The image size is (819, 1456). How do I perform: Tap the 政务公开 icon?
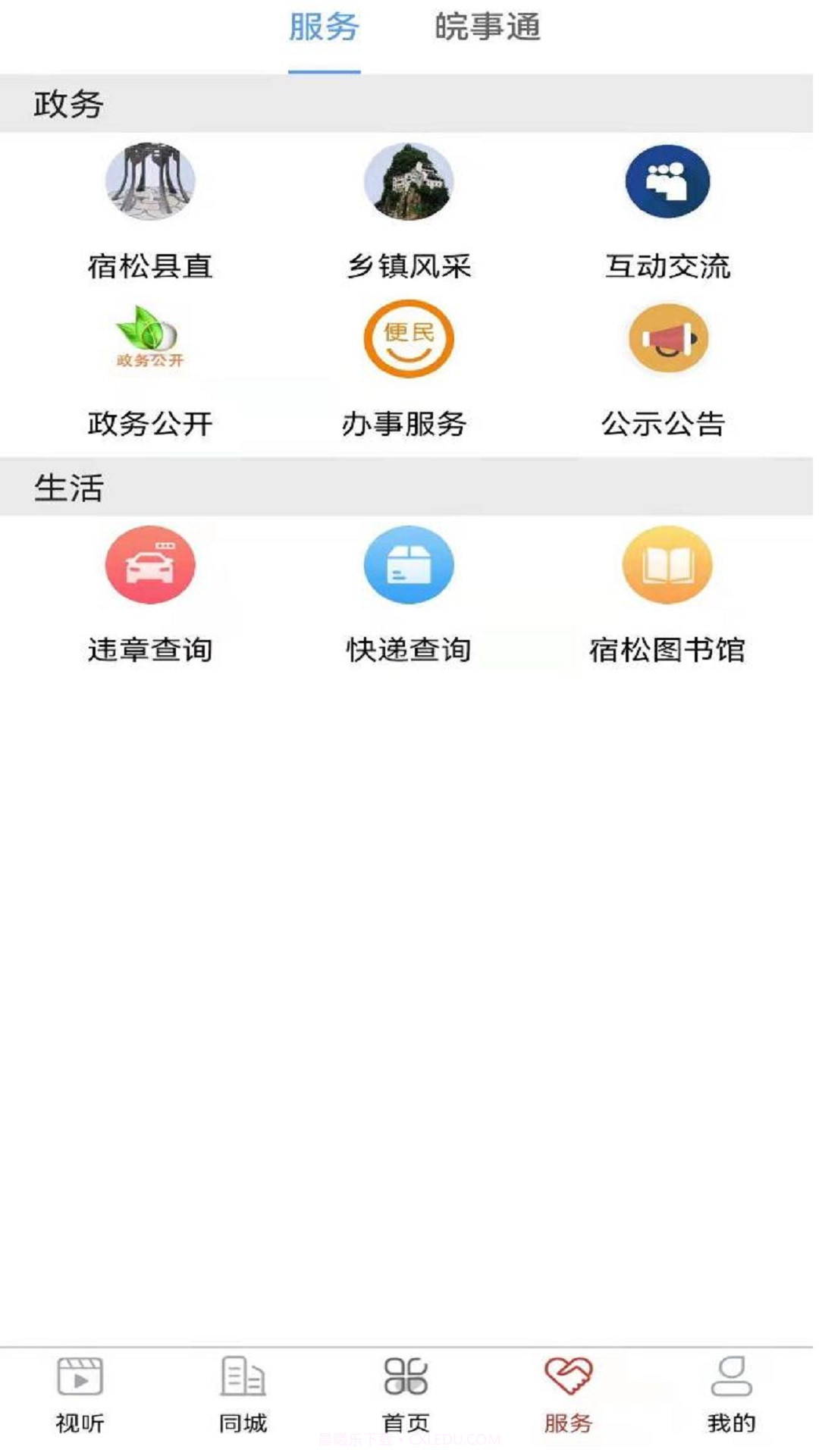pyautogui.click(x=149, y=339)
